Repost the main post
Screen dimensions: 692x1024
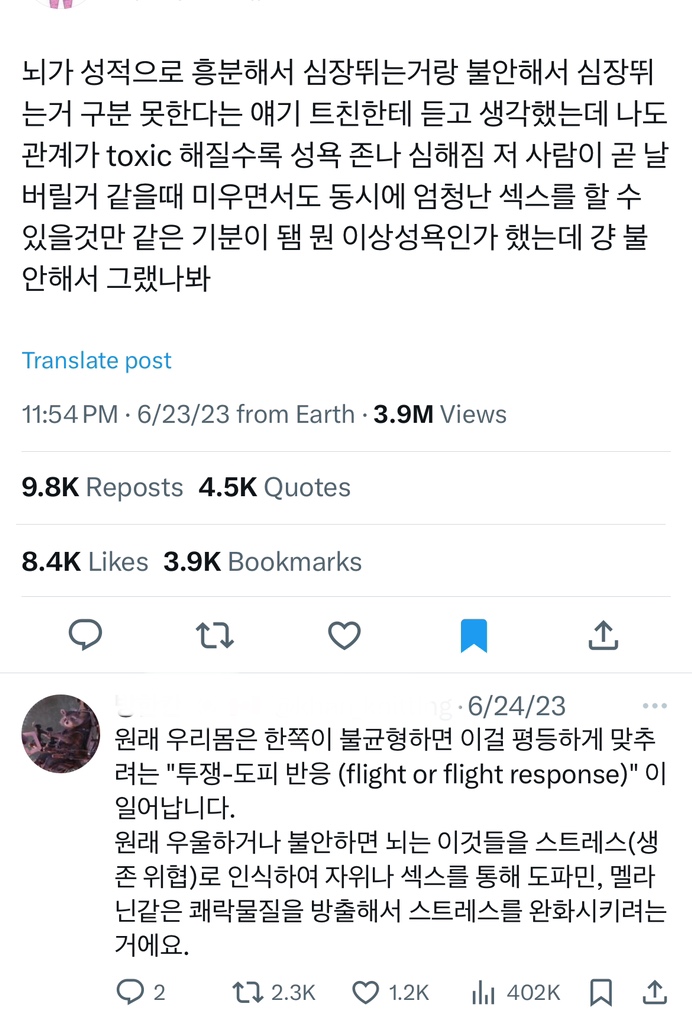click(214, 634)
